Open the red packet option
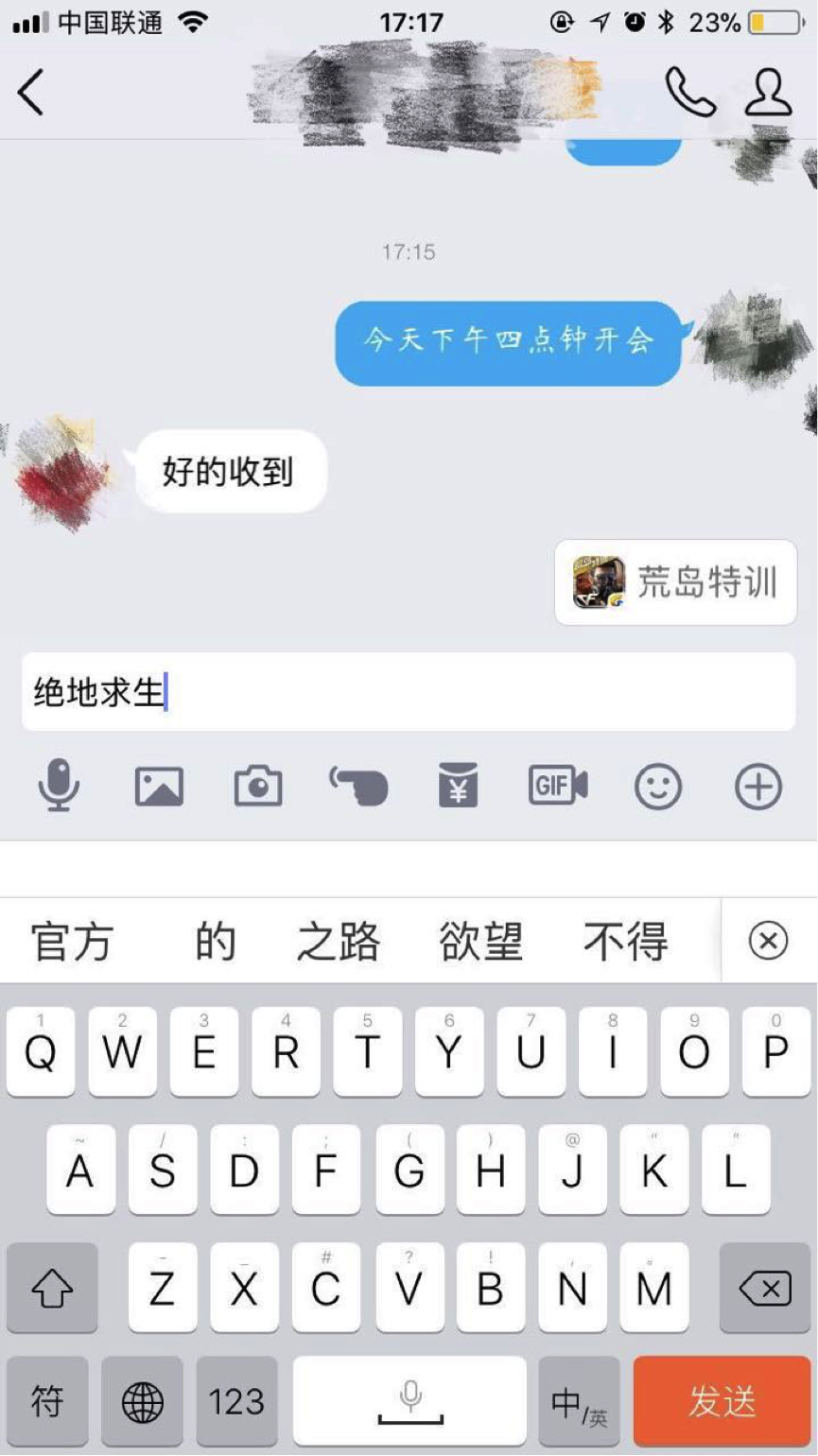Screen dimensions: 818x1456 click(458, 787)
